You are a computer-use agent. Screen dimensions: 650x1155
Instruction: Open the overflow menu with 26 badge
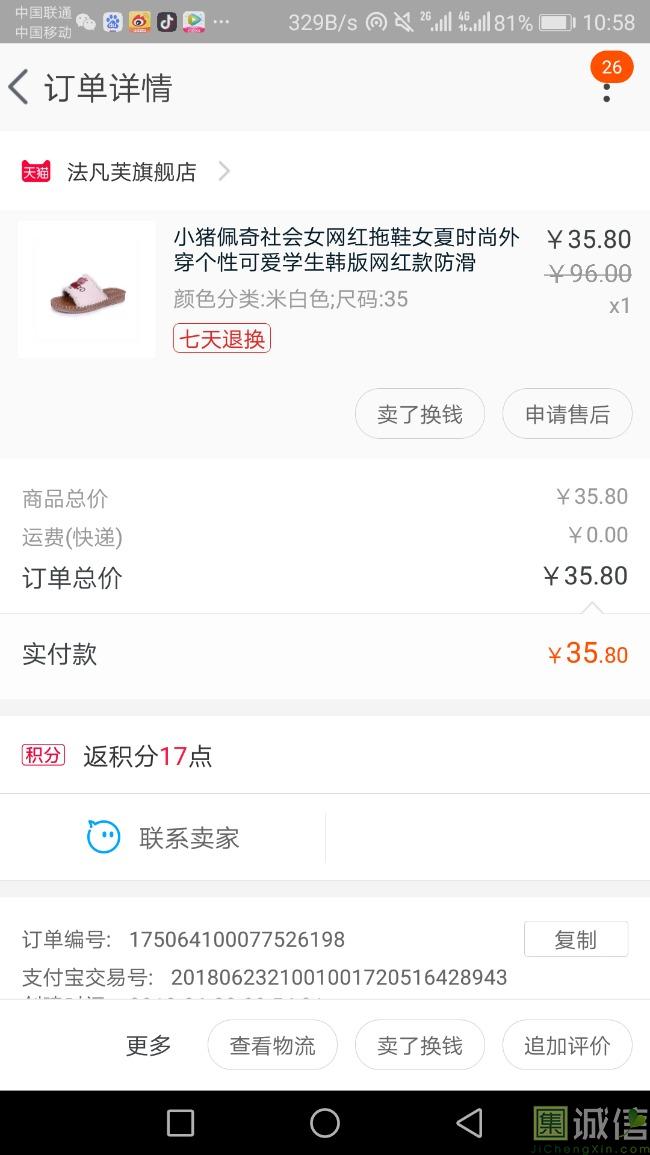pyautogui.click(x=606, y=88)
